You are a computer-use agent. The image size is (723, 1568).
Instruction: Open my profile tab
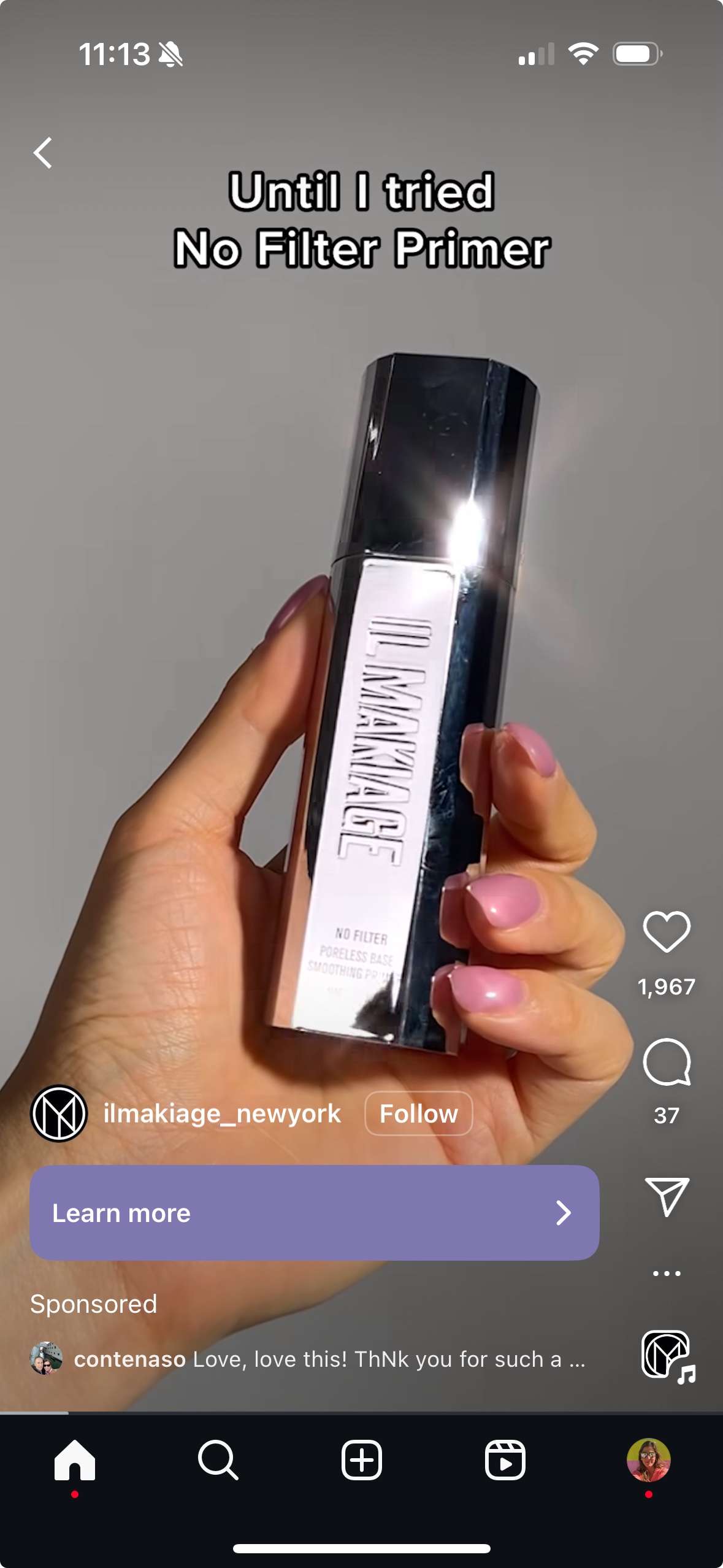click(648, 1460)
